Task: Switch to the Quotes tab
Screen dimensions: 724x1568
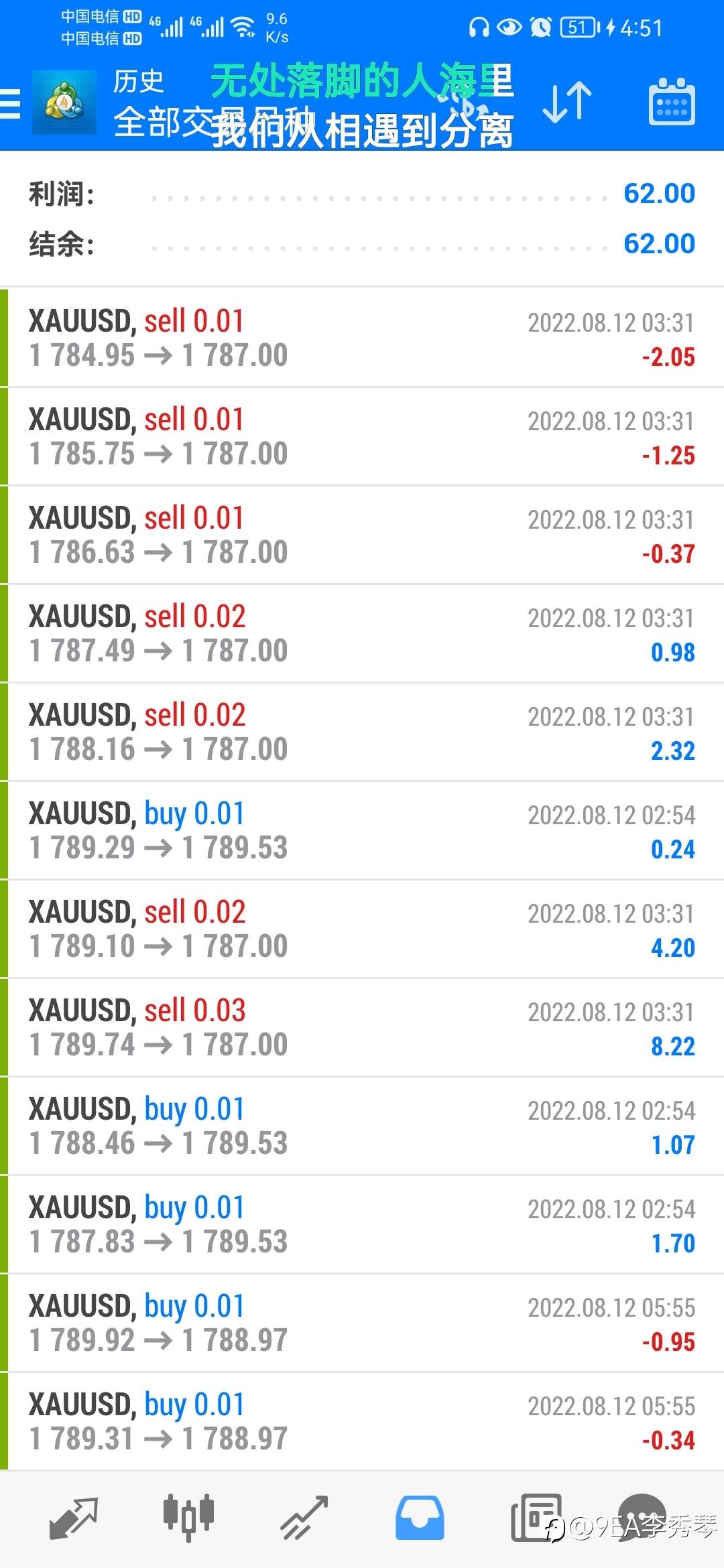Action: pyautogui.click(x=74, y=1518)
